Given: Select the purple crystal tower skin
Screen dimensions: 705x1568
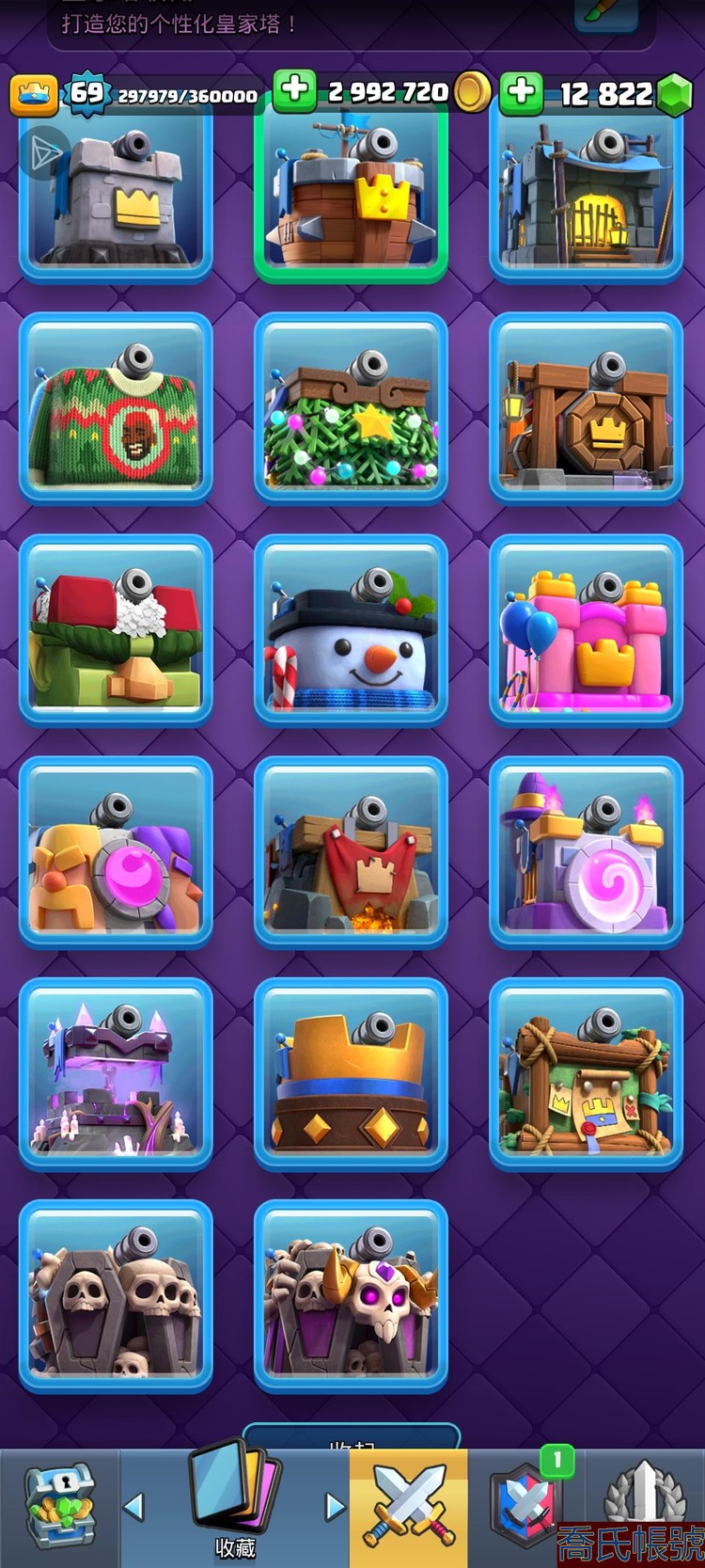Looking at the screenshot, I should coord(116,1074).
